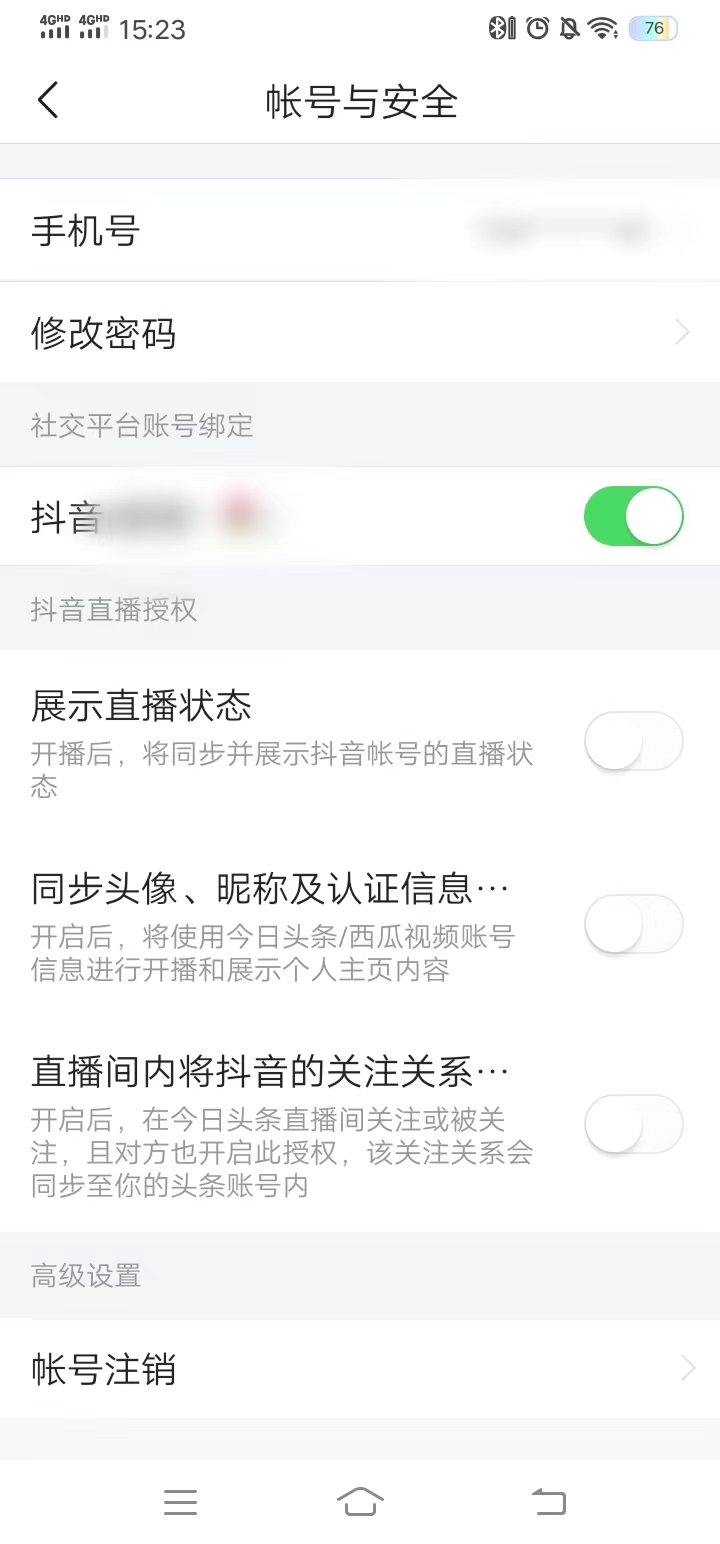
Task: Tap the home navigation button
Action: click(x=360, y=1501)
